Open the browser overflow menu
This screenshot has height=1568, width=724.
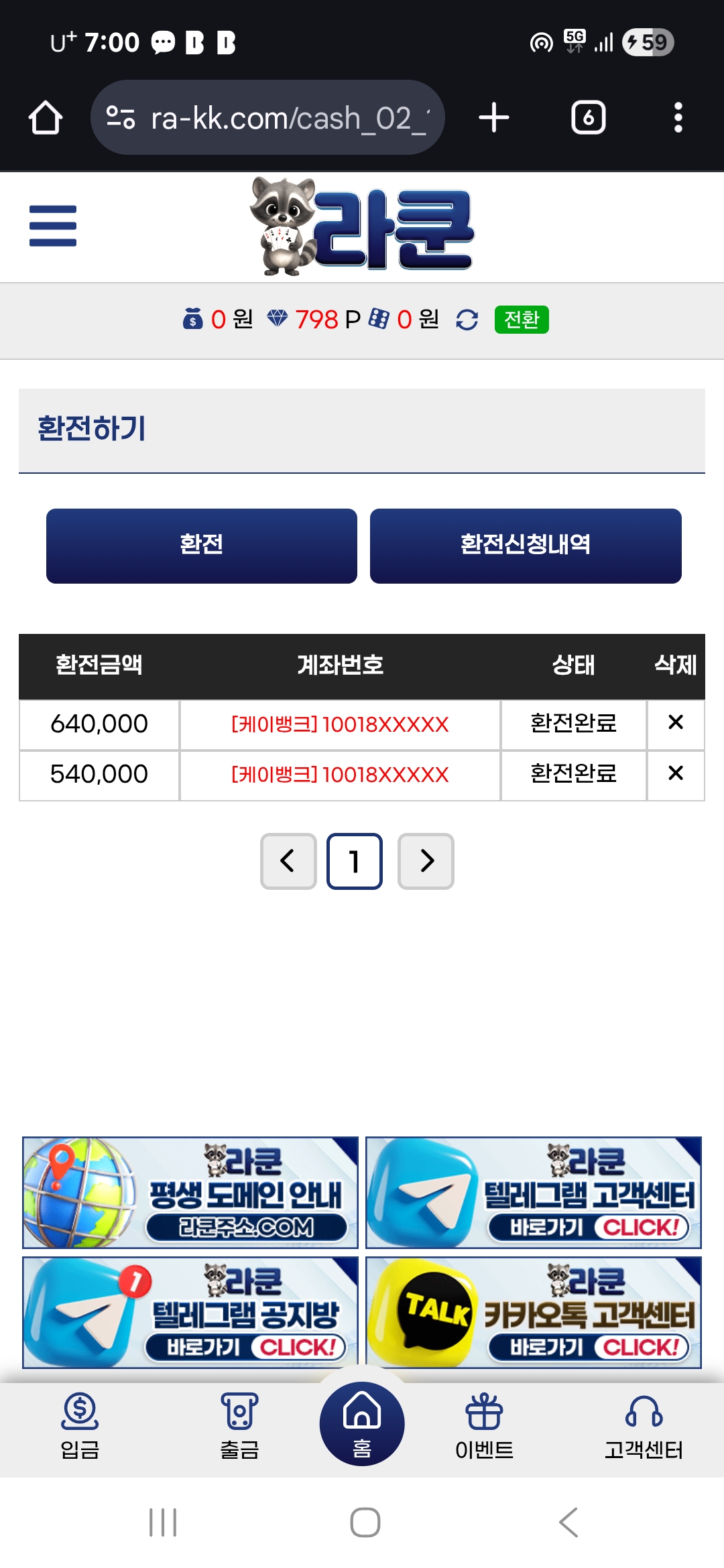pos(678,117)
